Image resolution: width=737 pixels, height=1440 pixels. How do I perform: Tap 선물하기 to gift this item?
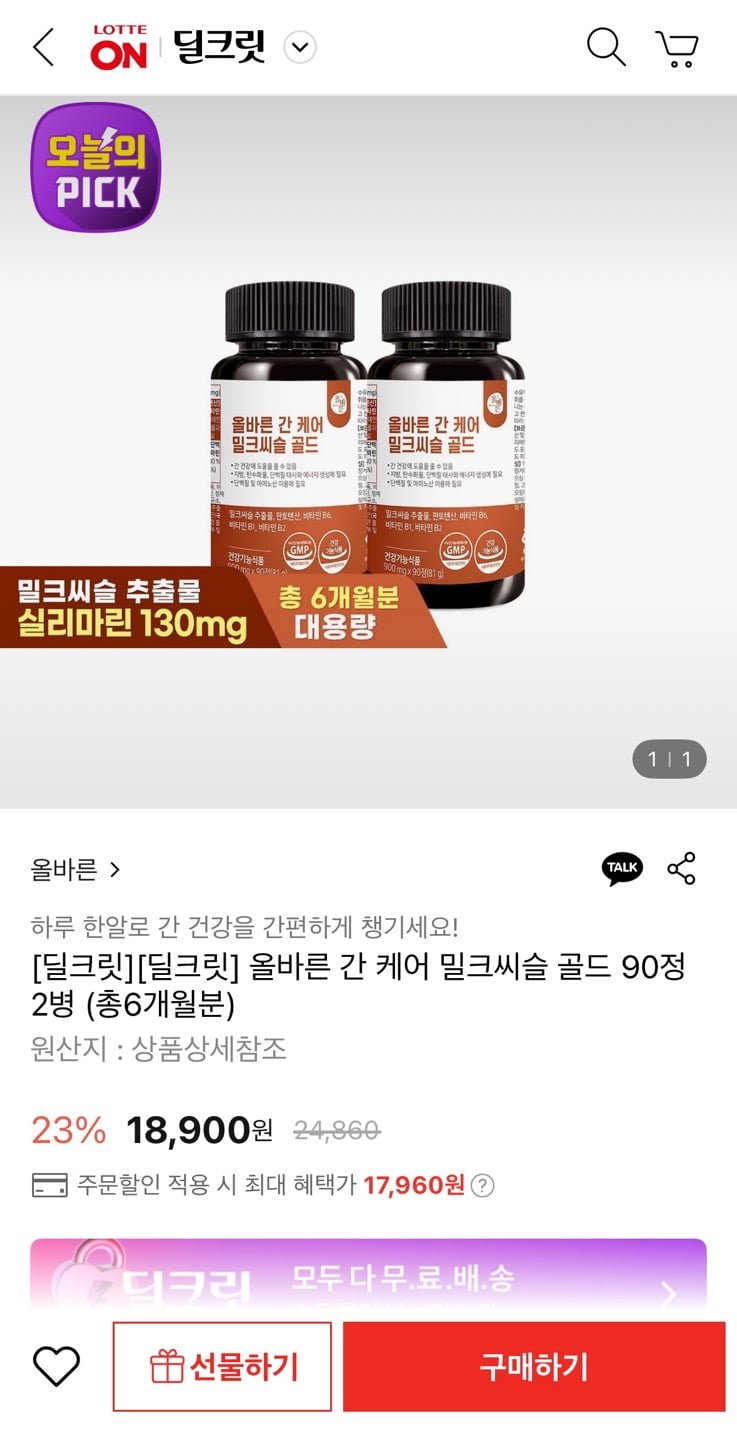(x=222, y=1366)
